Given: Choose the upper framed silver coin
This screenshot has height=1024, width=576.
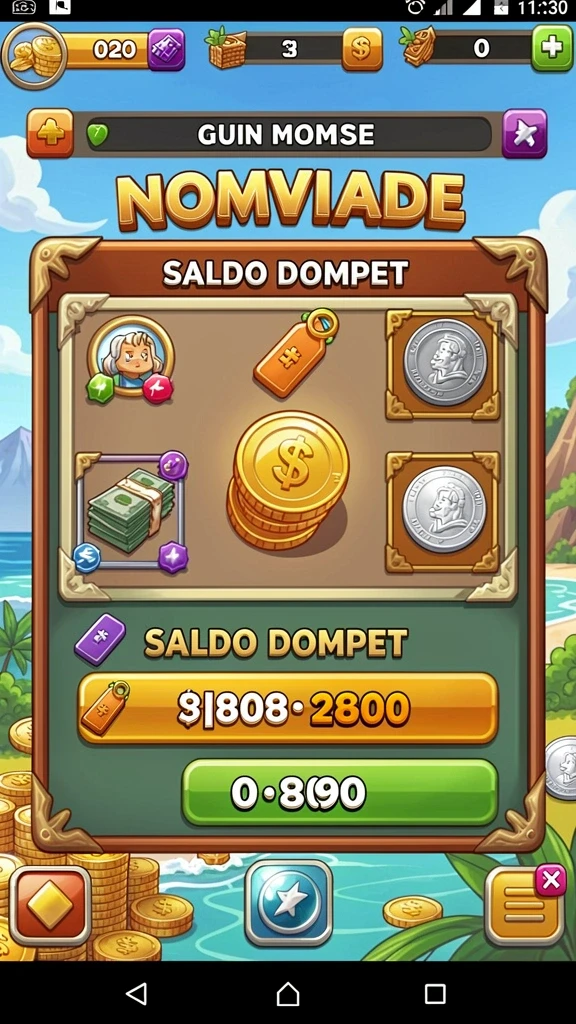Looking at the screenshot, I should [444, 364].
